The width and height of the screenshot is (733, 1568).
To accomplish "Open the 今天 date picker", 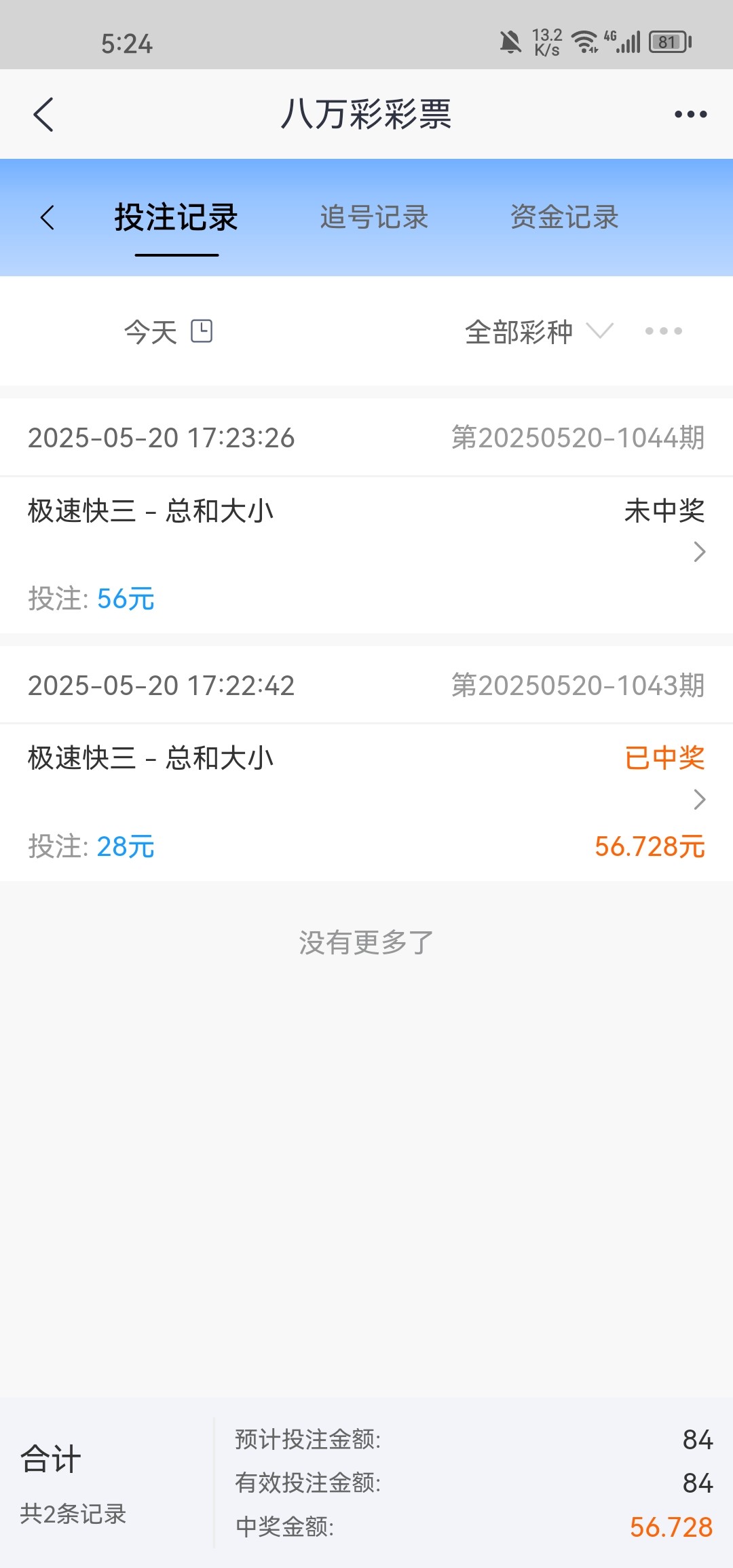I will pyautogui.click(x=168, y=332).
